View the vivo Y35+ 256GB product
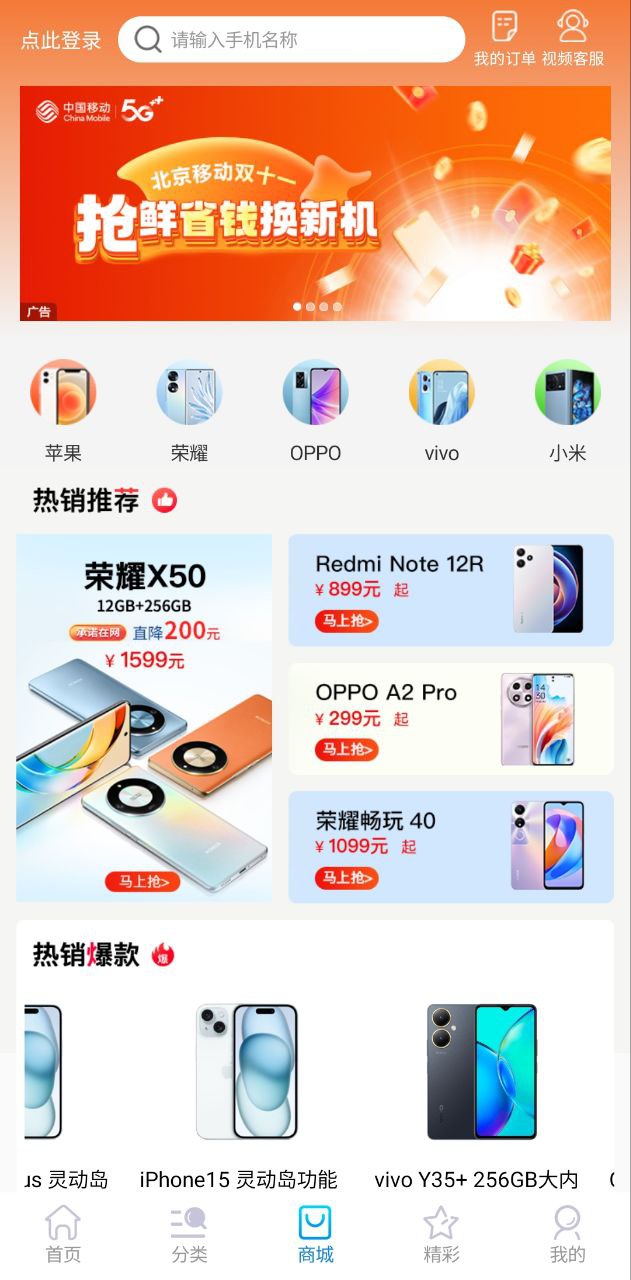631x1280 pixels. (477, 1090)
